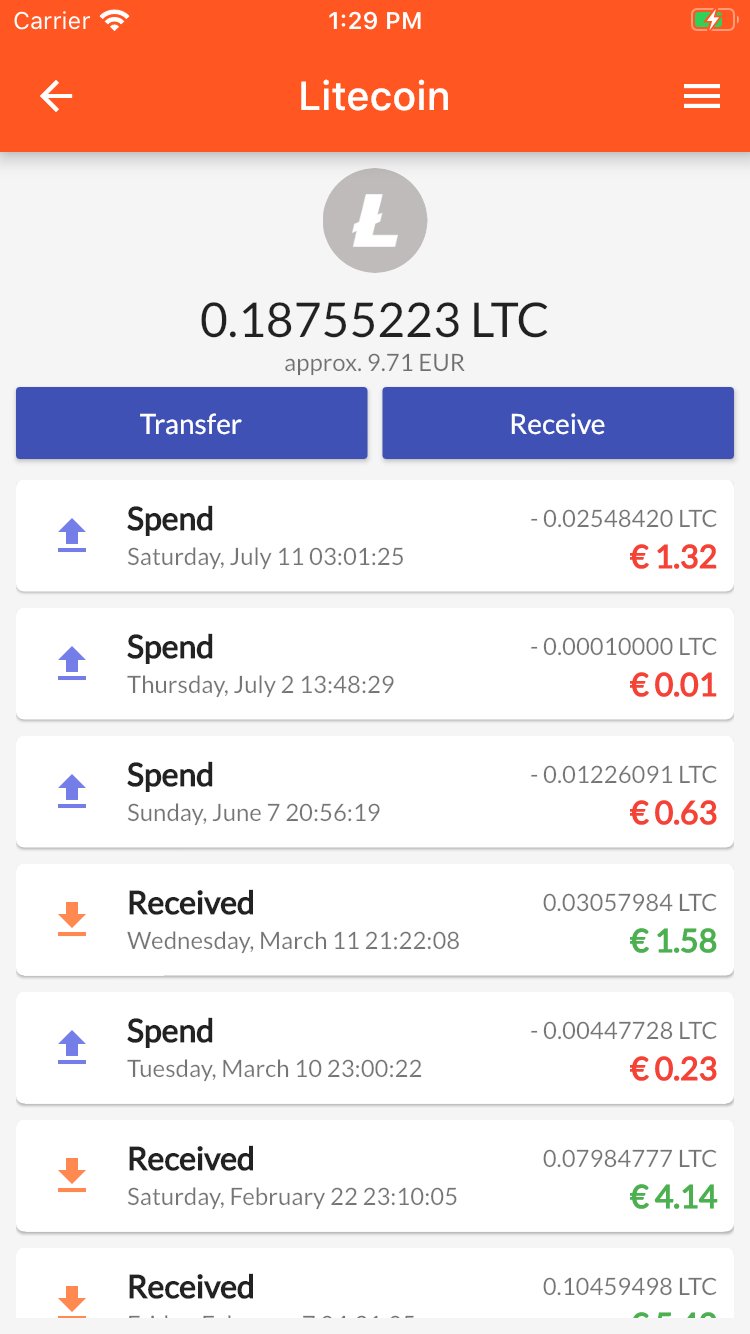The image size is (750, 1334).
Task: Tap the Transfer button
Action: click(x=191, y=423)
